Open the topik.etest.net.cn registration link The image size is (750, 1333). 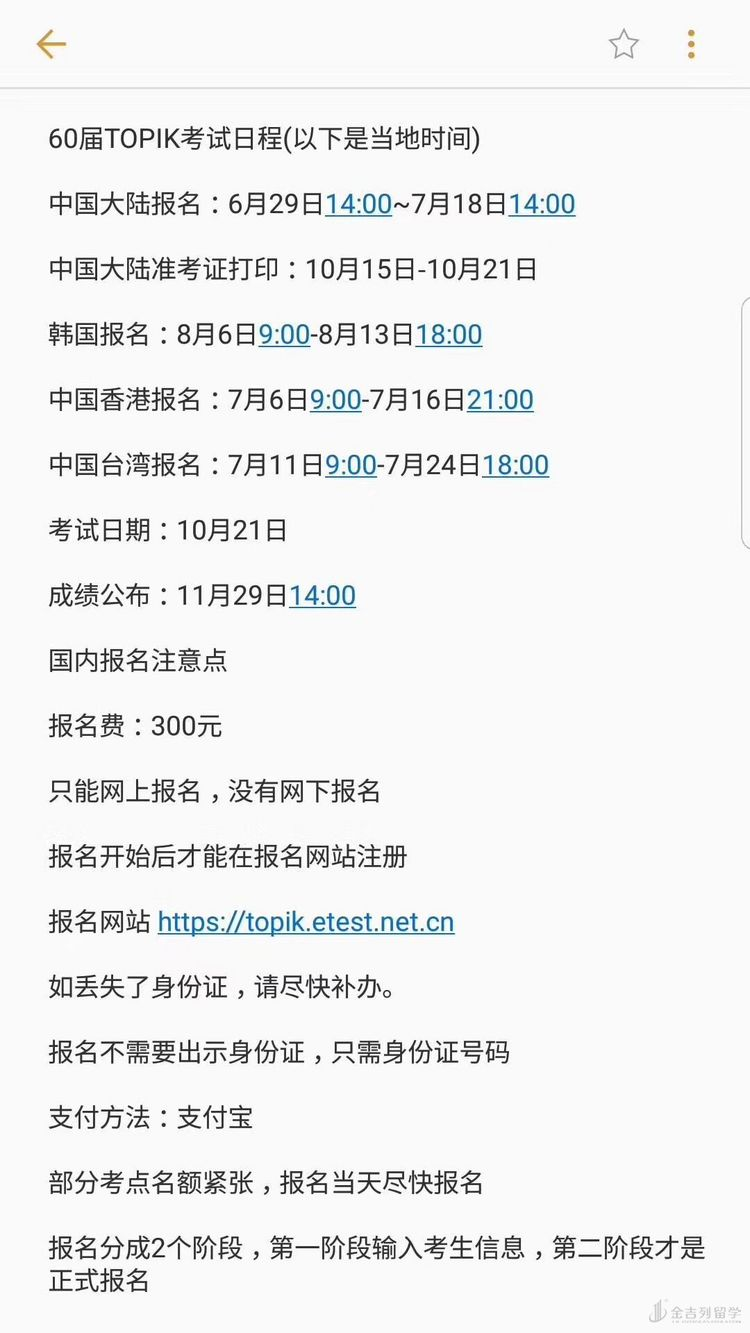point(306,921)
